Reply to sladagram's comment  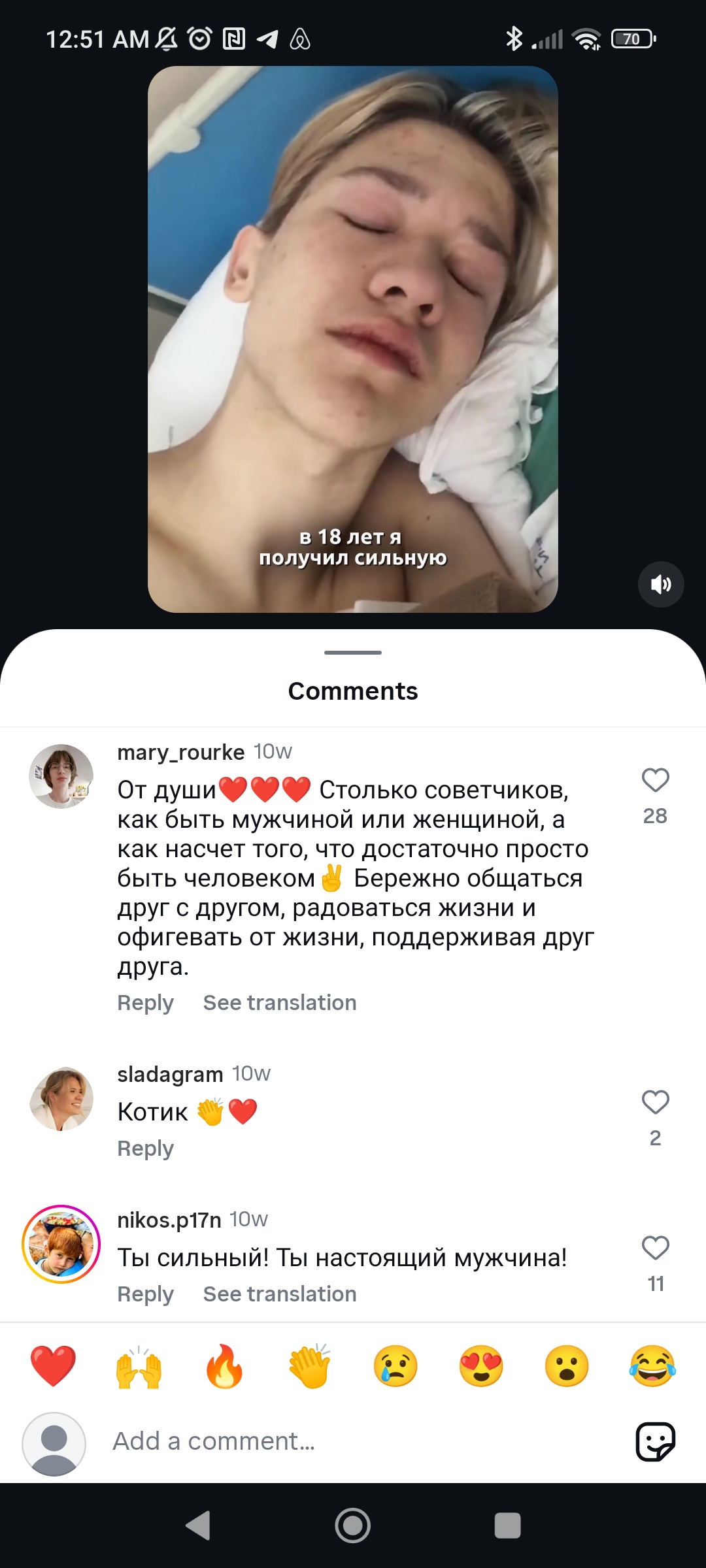tap(145, 1149)
